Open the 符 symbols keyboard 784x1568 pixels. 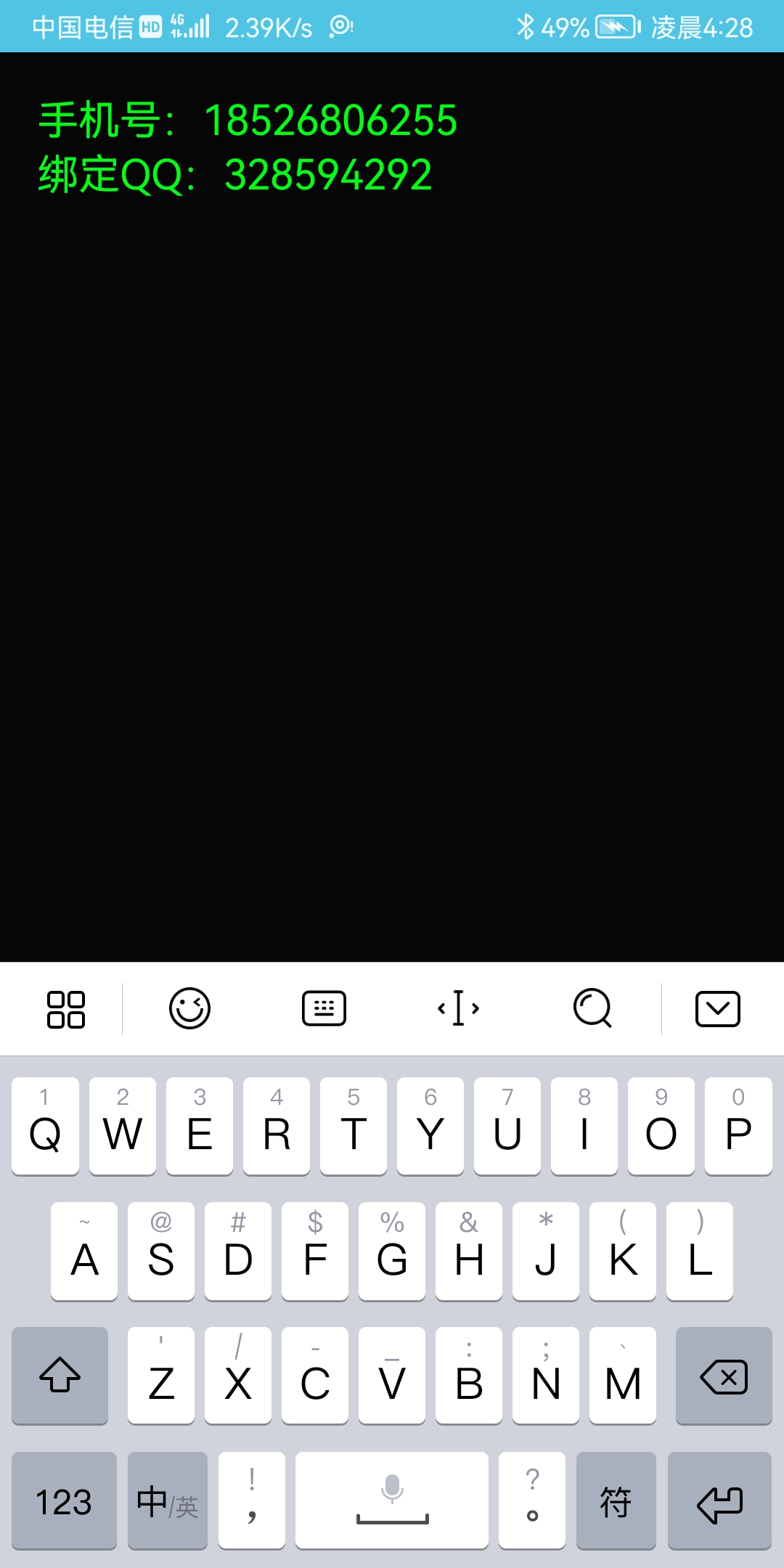(x=616, y=1500)
